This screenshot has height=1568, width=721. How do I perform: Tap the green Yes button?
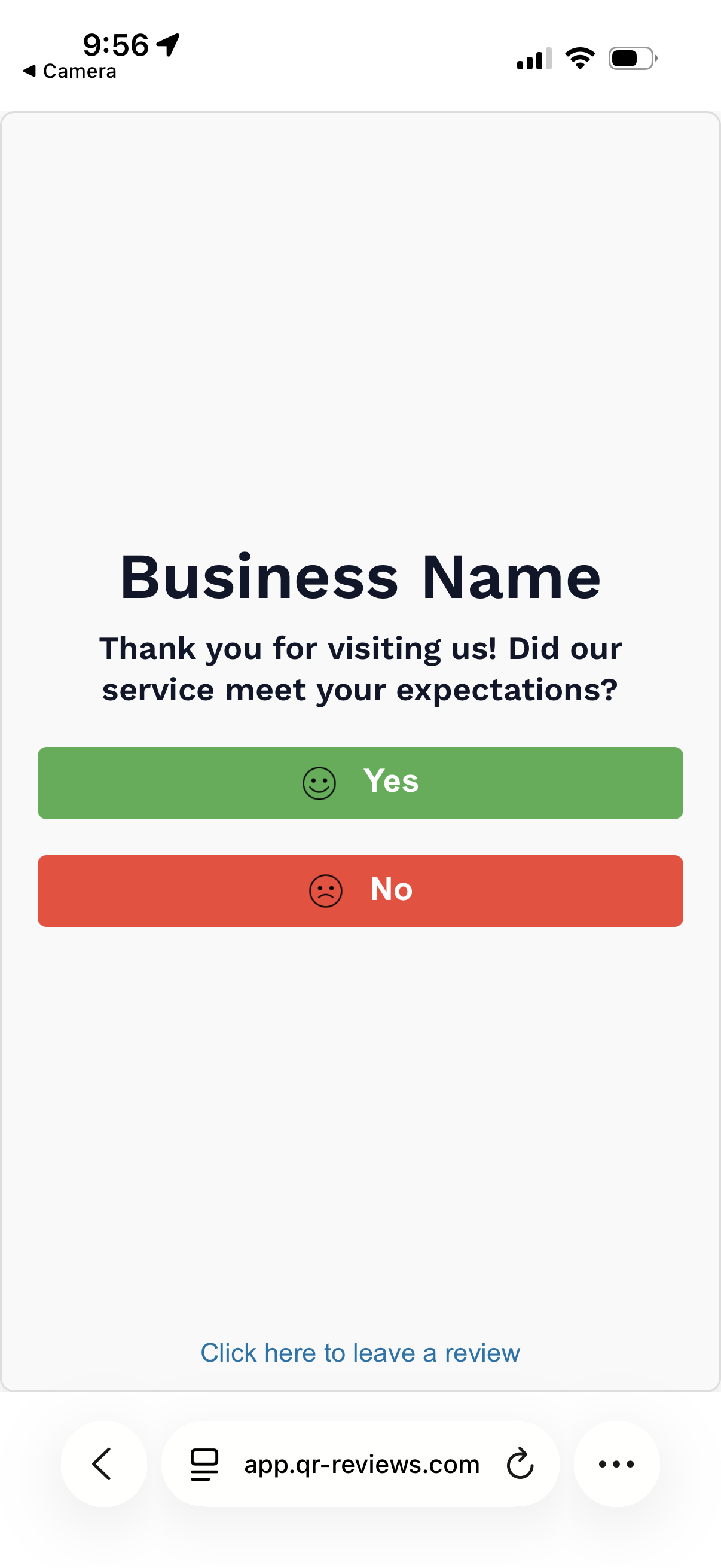pyautogui.click(x=360, y=782)
